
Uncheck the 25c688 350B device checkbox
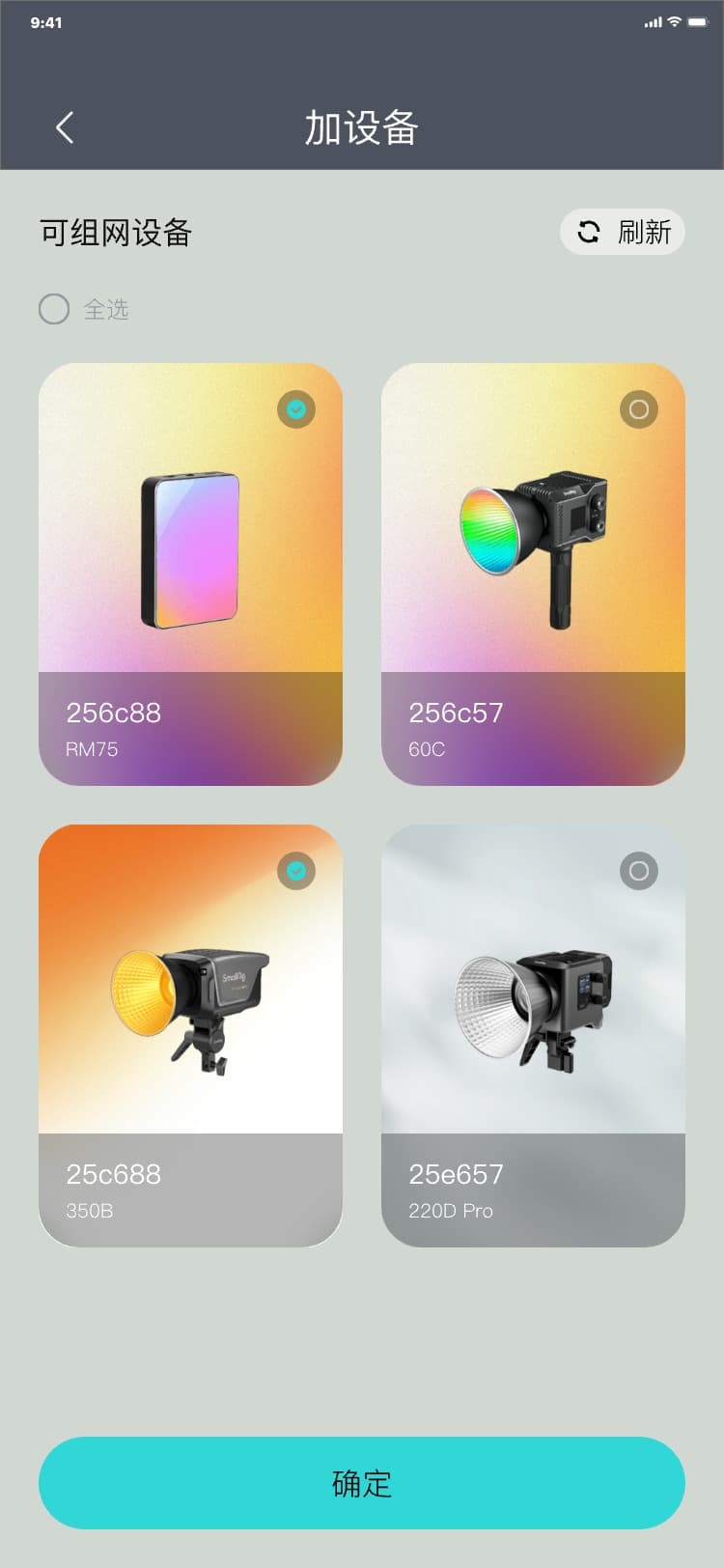(x=296, y=871)
